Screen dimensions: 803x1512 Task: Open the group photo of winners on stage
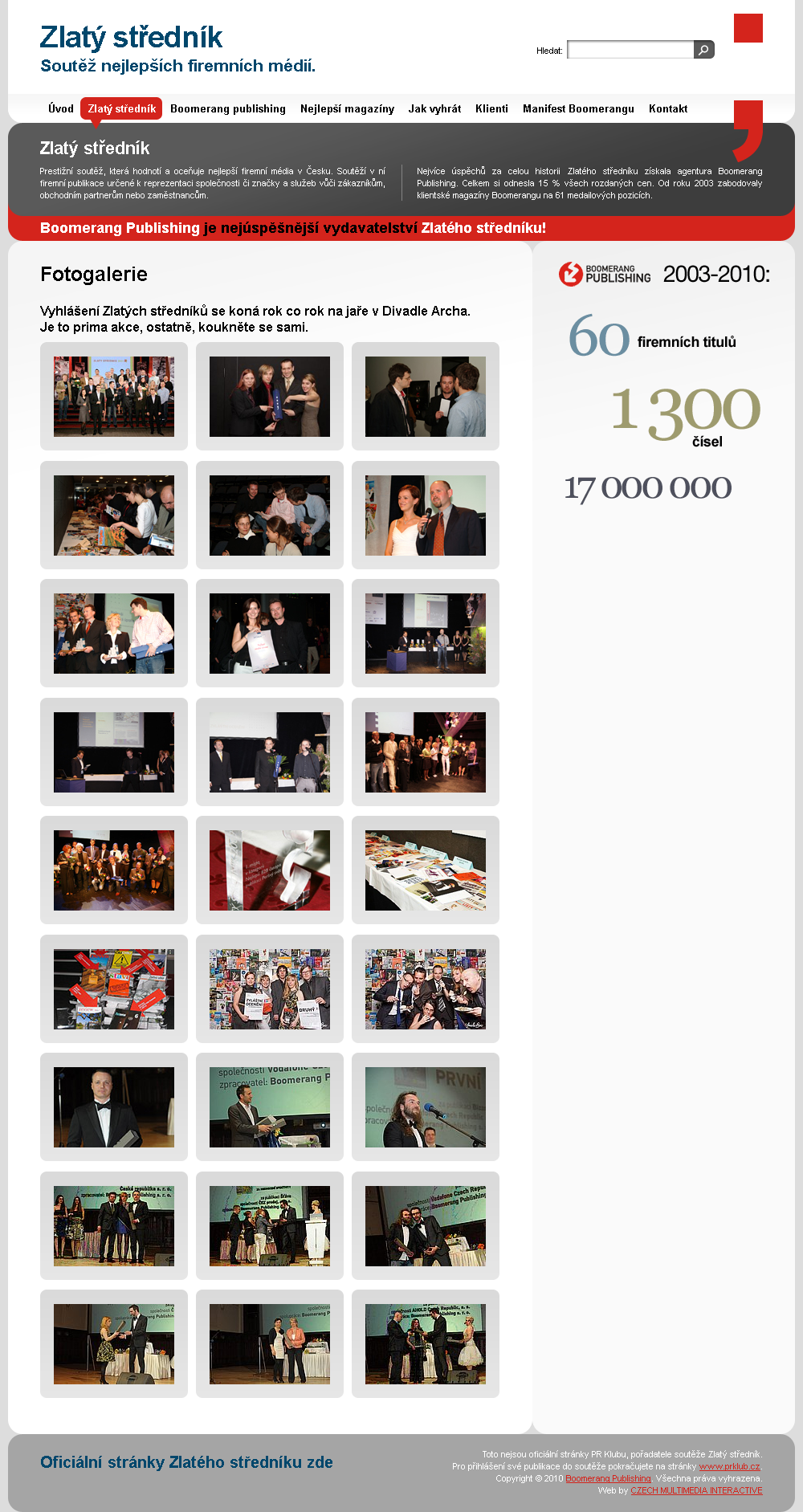114,397
